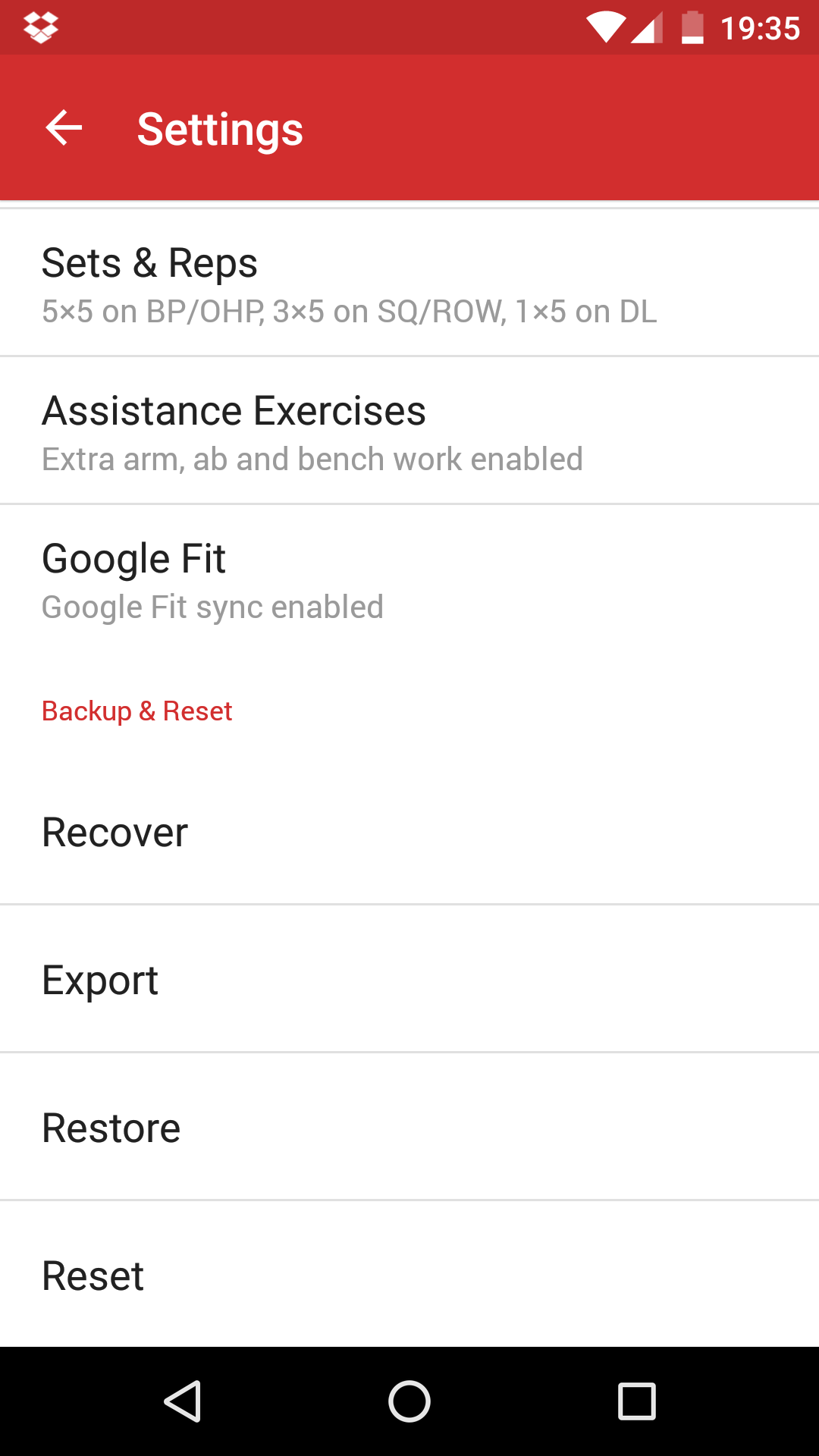
Task: Tap Reset at the bottom of the list
Action: 409,1275
